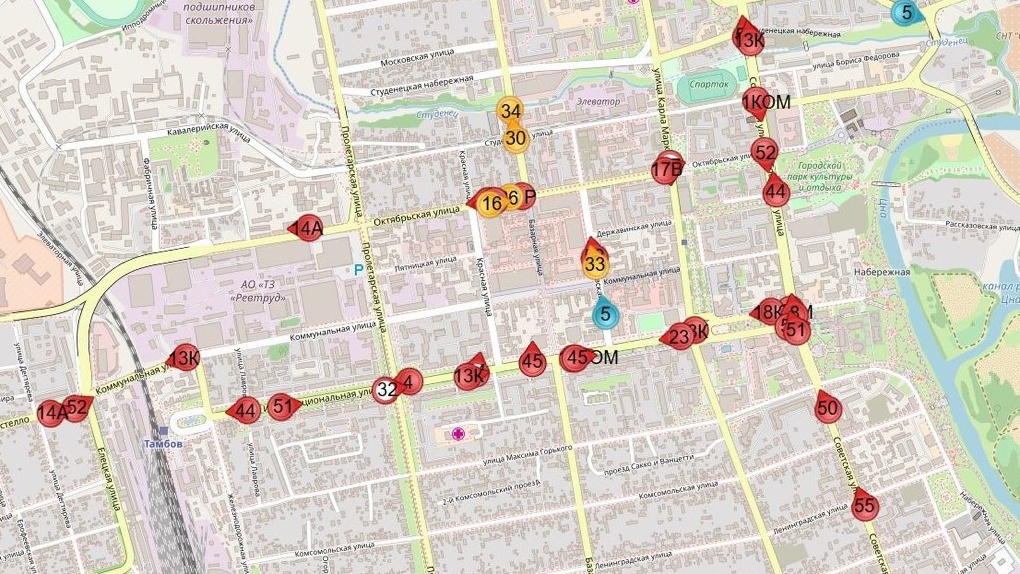Tap the red route 55 marker

click(x=865, y=506)
